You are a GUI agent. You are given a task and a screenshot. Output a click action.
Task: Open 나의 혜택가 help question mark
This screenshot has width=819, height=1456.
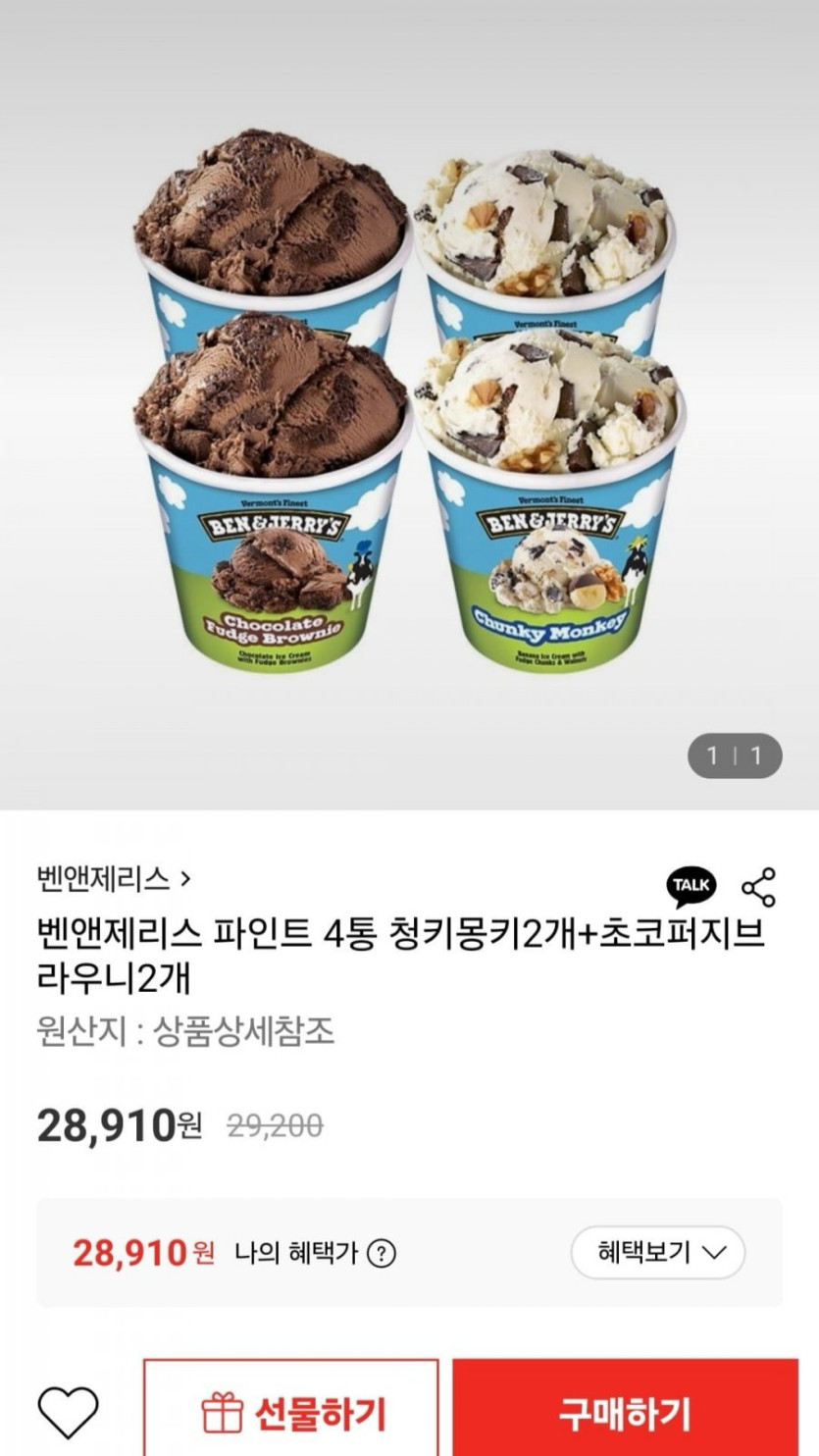click(382, 1253)
